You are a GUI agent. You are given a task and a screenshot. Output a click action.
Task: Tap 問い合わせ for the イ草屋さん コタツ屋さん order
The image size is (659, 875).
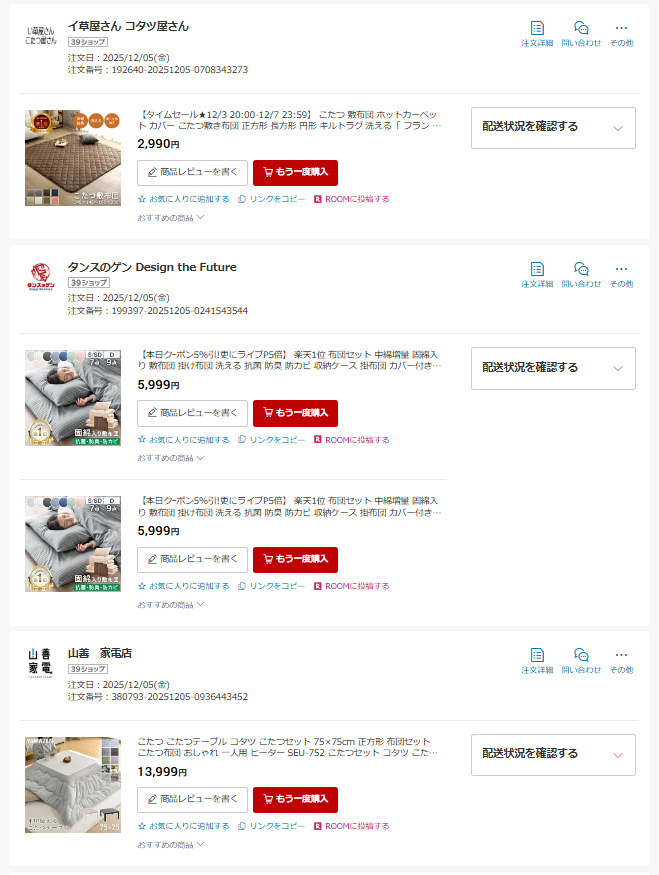pos(581,34)
